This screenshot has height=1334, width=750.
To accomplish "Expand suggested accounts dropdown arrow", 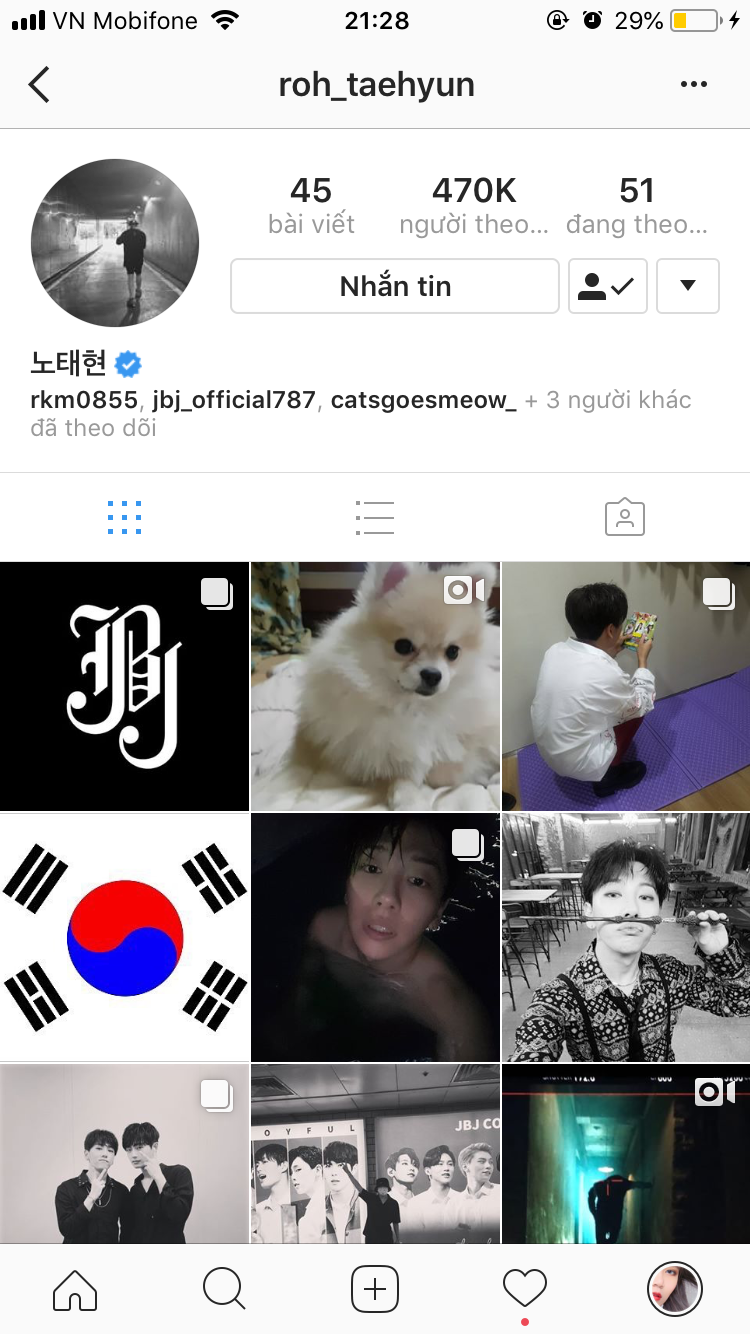I will click(688, 286).
